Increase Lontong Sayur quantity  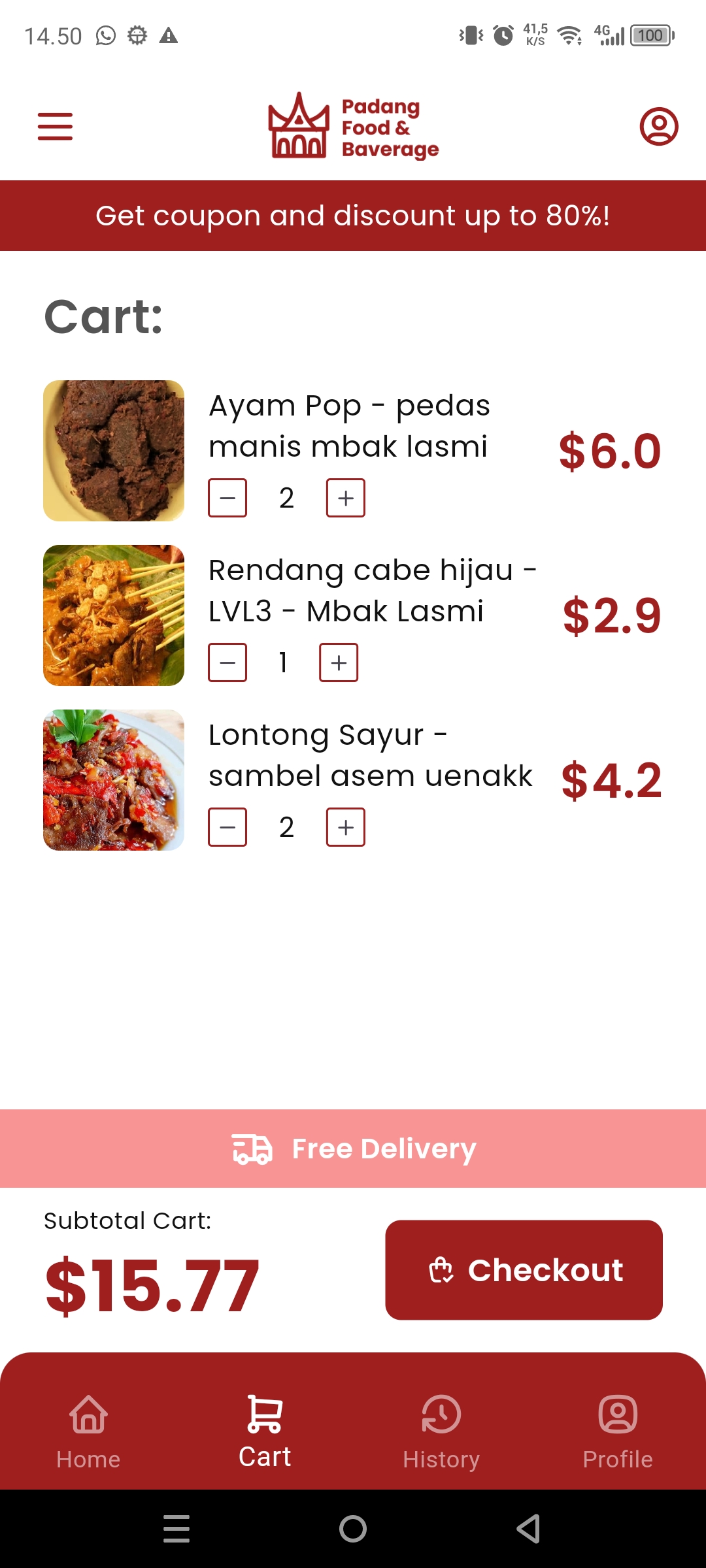point(346,827)
